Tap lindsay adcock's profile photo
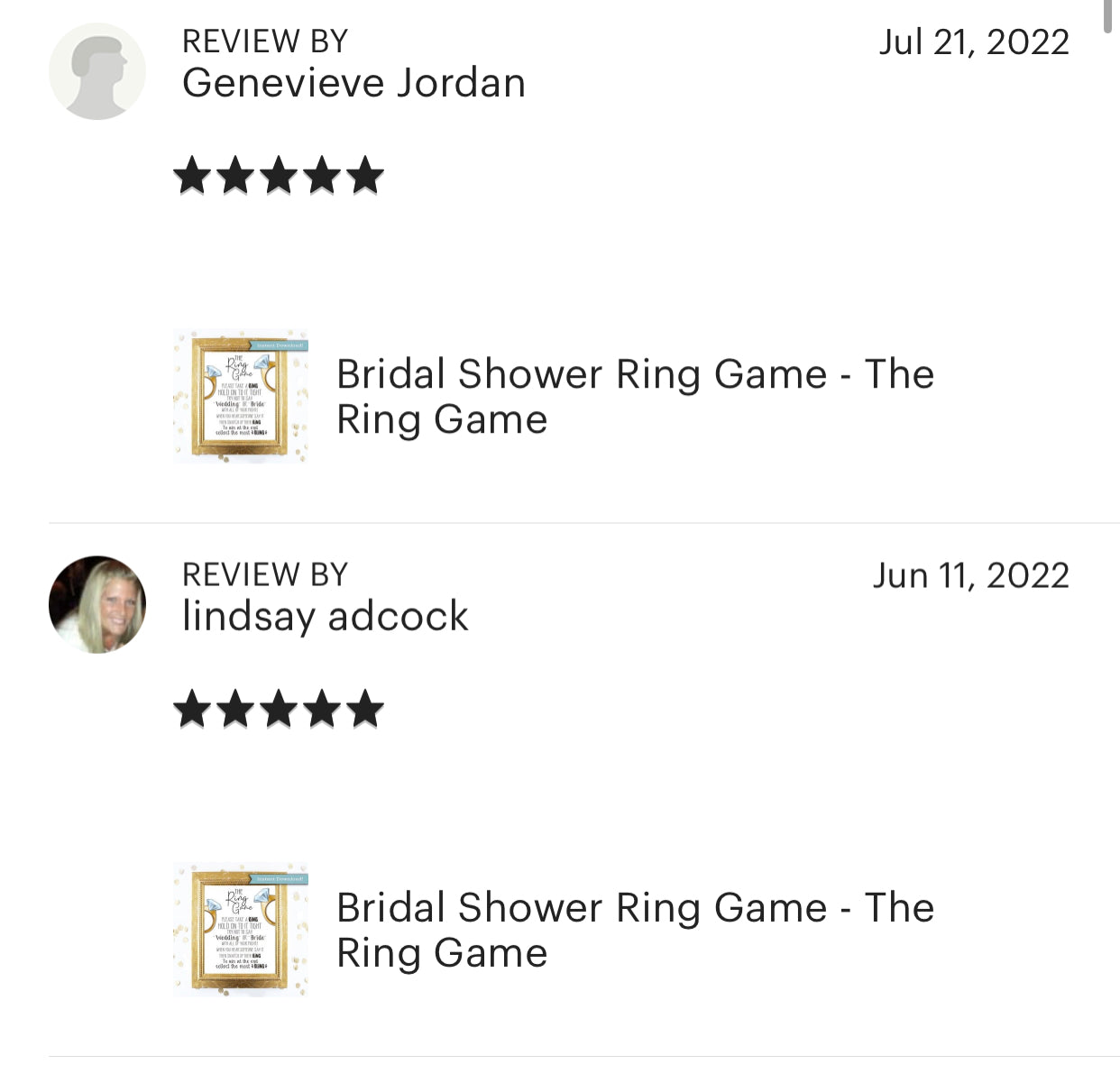Screen dimensions: 1120x1083 click(97, 604)
